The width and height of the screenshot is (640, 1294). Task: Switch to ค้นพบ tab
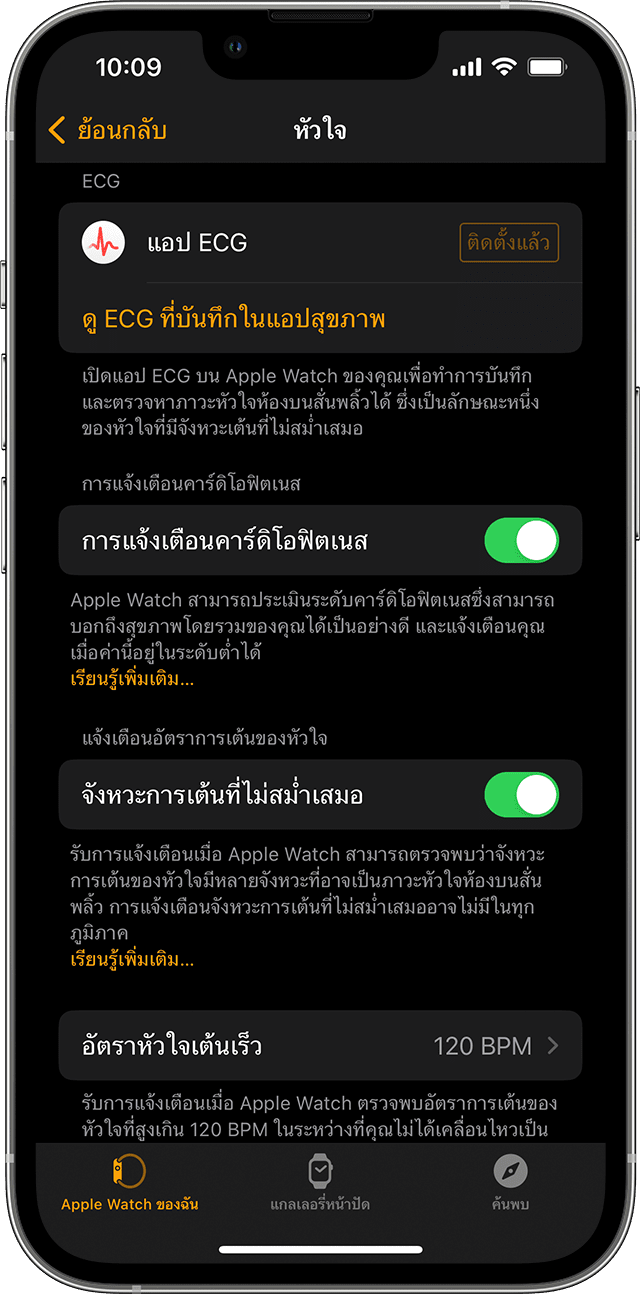(x=510, y=1183)
